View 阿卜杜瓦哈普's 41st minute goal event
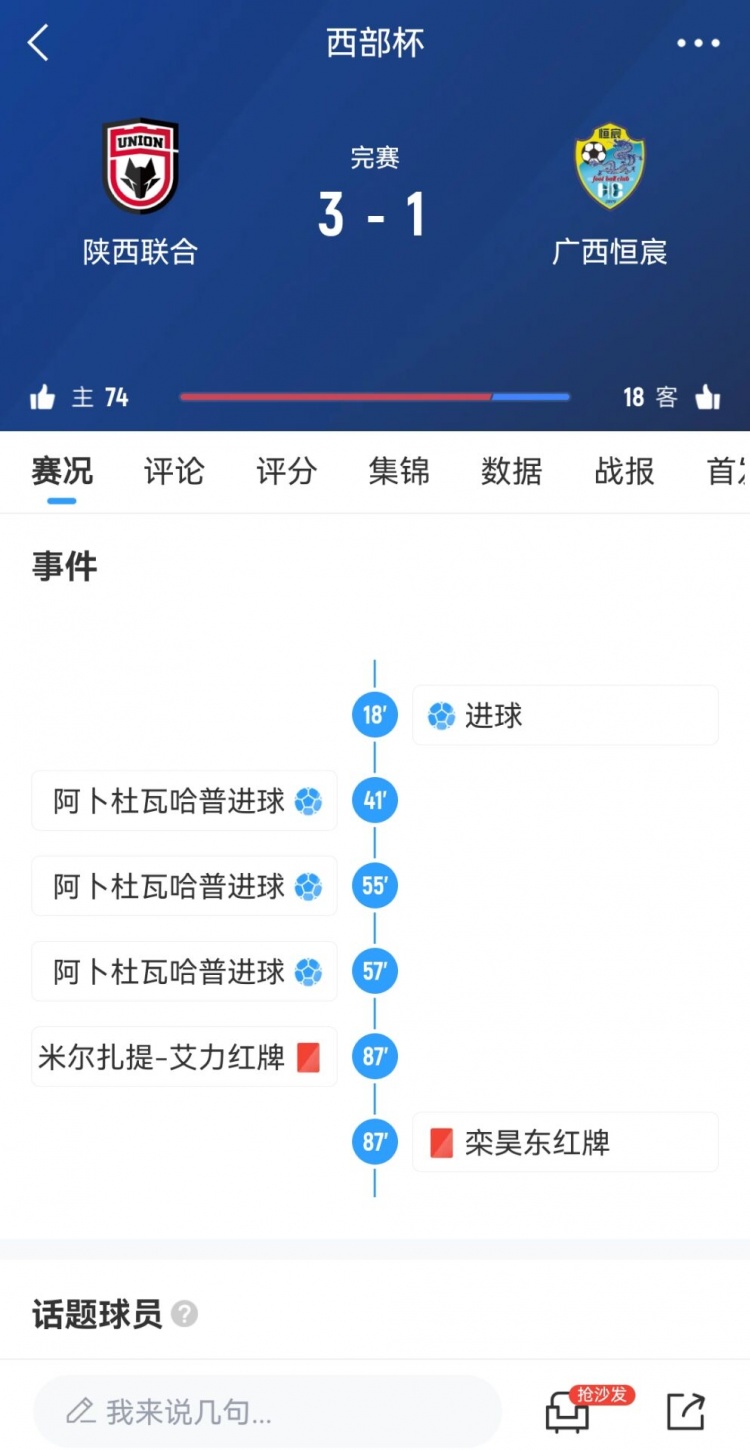Viewport: 750px width, 1450px height. [184, 800]
